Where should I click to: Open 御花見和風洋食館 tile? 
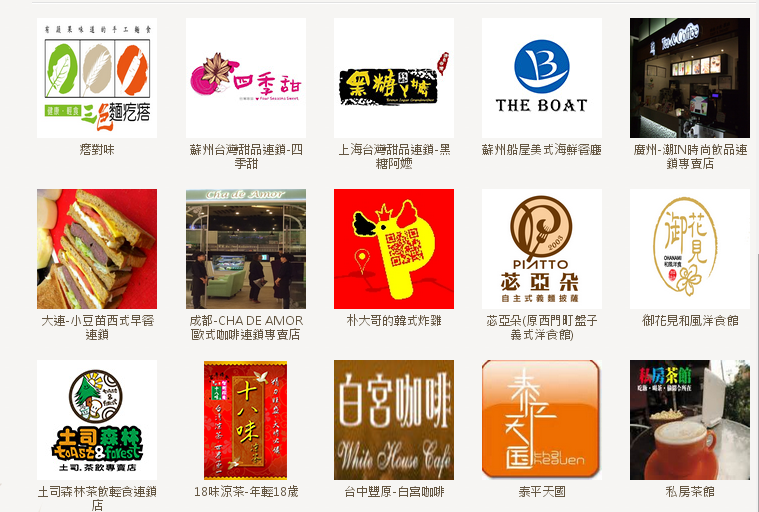[x=690, y=249]
